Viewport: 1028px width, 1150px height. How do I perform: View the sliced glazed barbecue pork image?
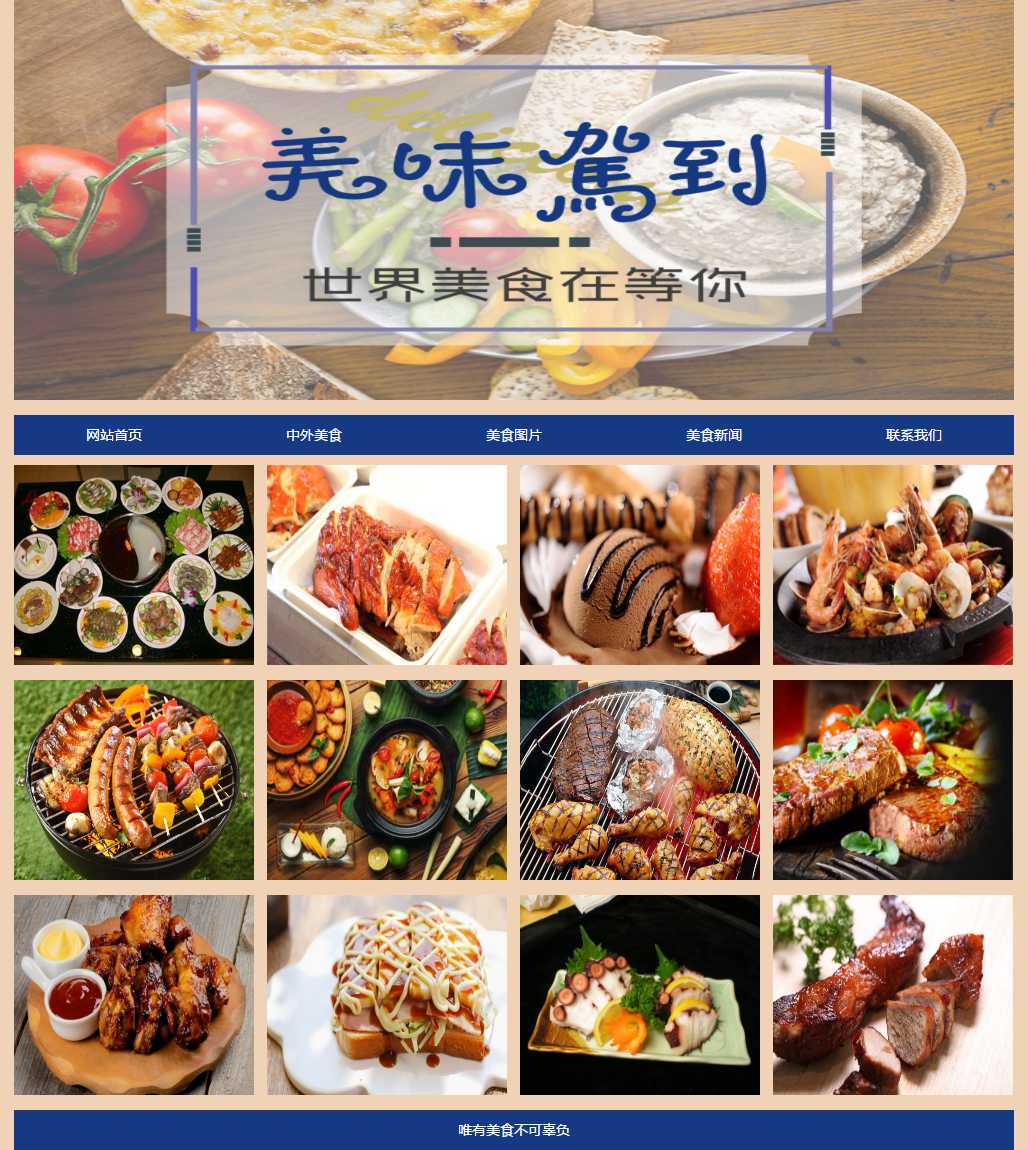pos(893,995)
